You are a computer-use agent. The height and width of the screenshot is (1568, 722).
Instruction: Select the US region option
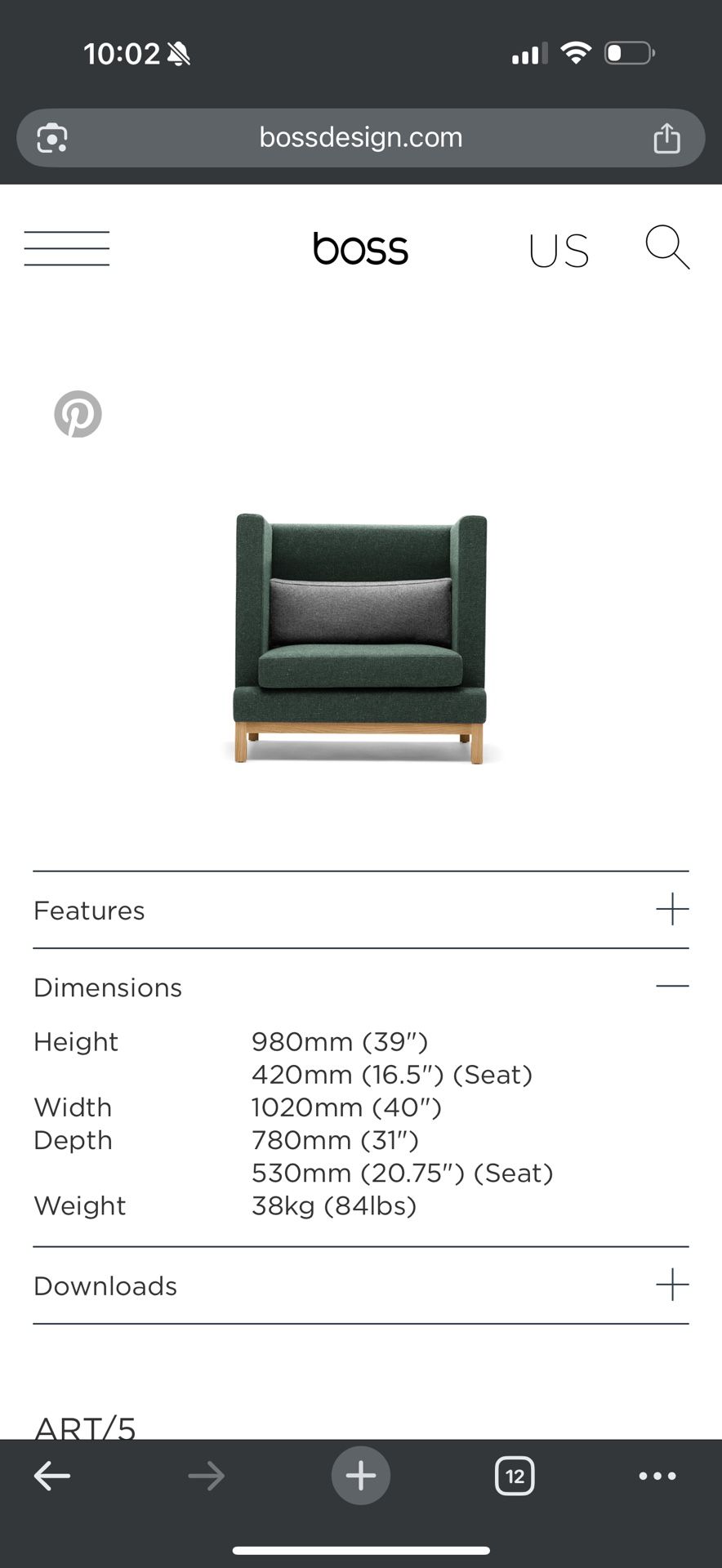[559, 250]
